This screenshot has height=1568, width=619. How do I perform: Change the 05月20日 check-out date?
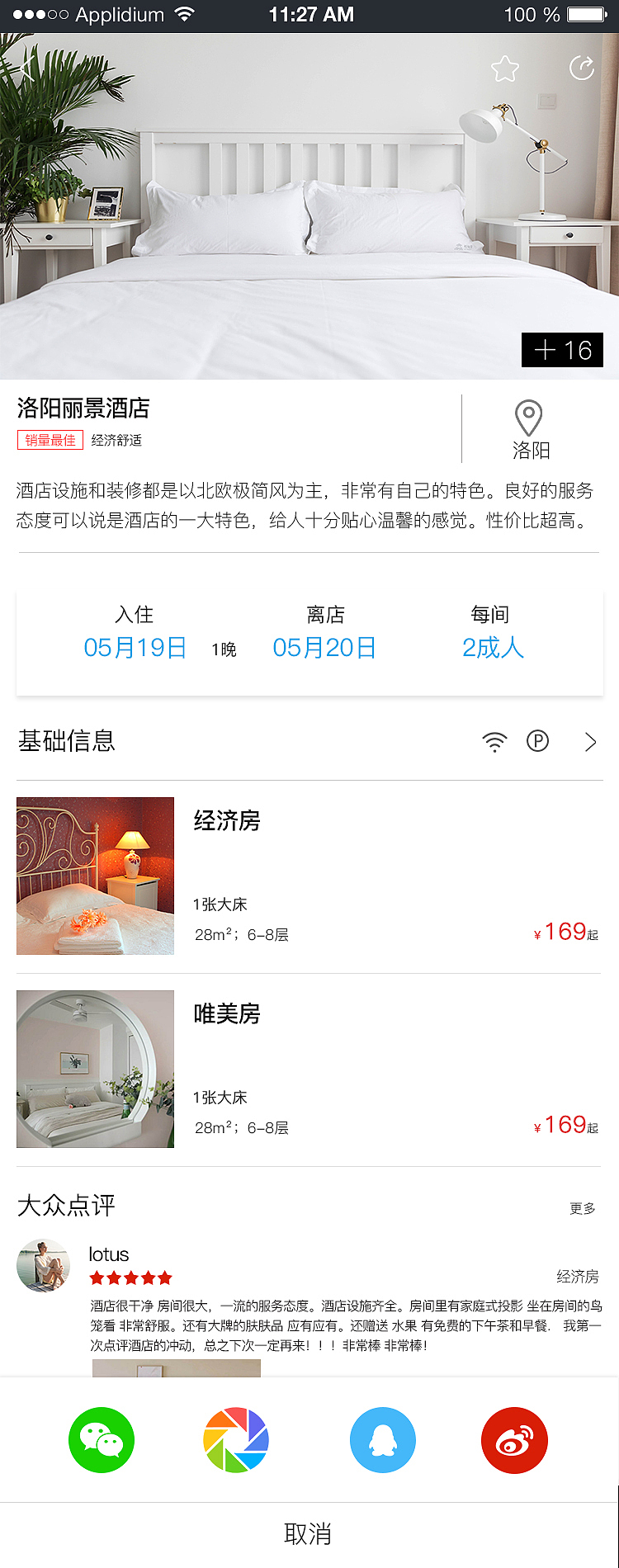[324, 649]
